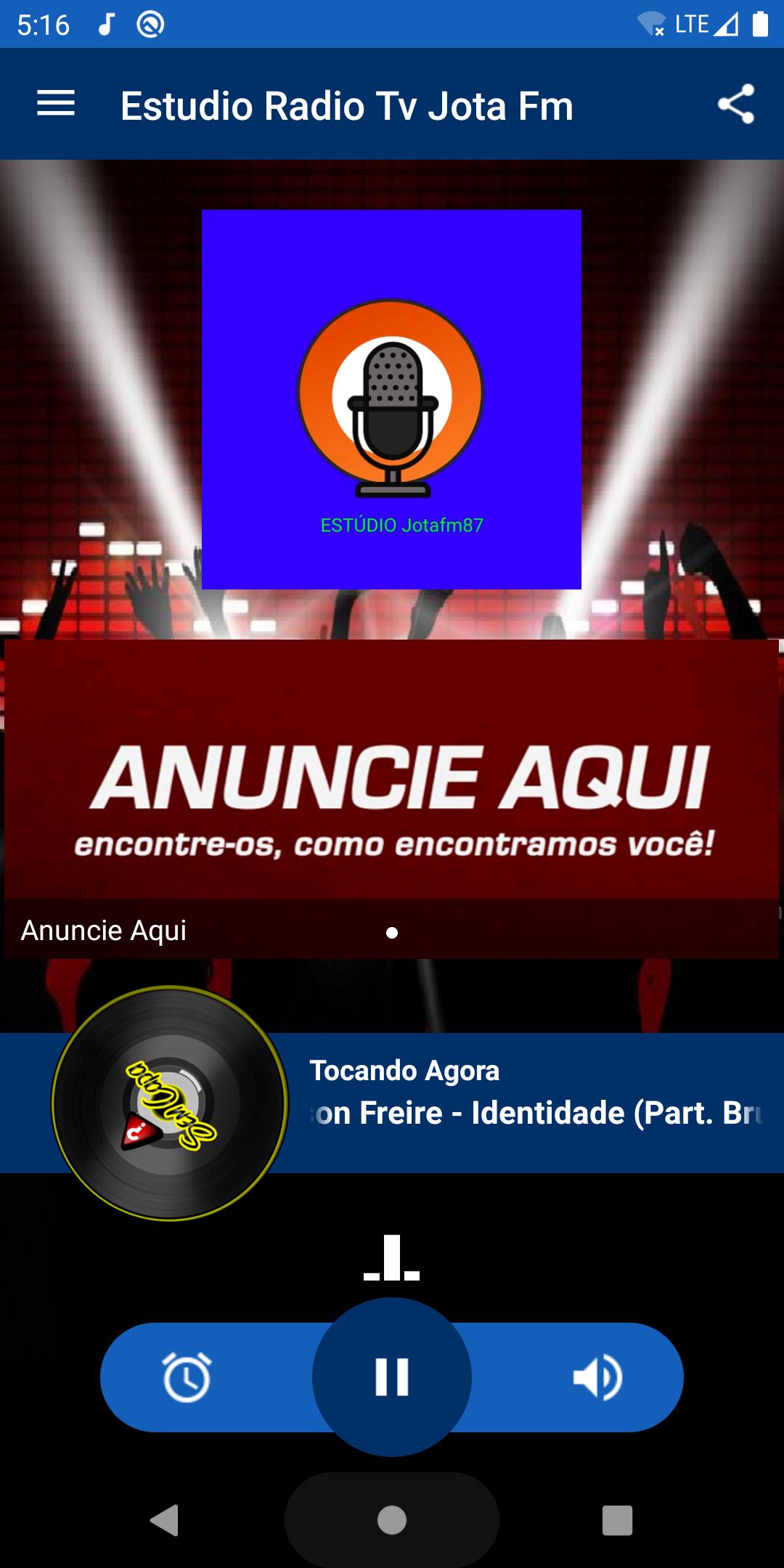Go back with the system back button
This screenshot has height=1568, width=784.
(x=166, y=1520)
